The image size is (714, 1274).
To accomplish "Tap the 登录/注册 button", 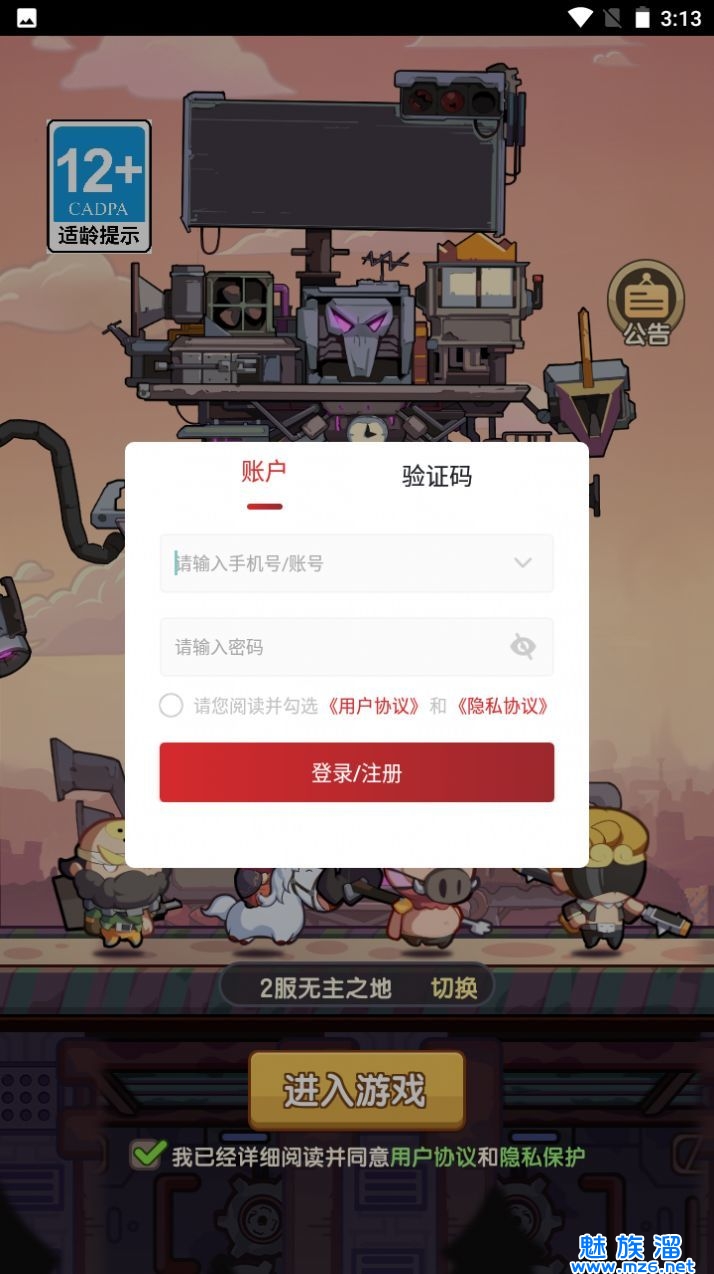I will coord(356,773).
